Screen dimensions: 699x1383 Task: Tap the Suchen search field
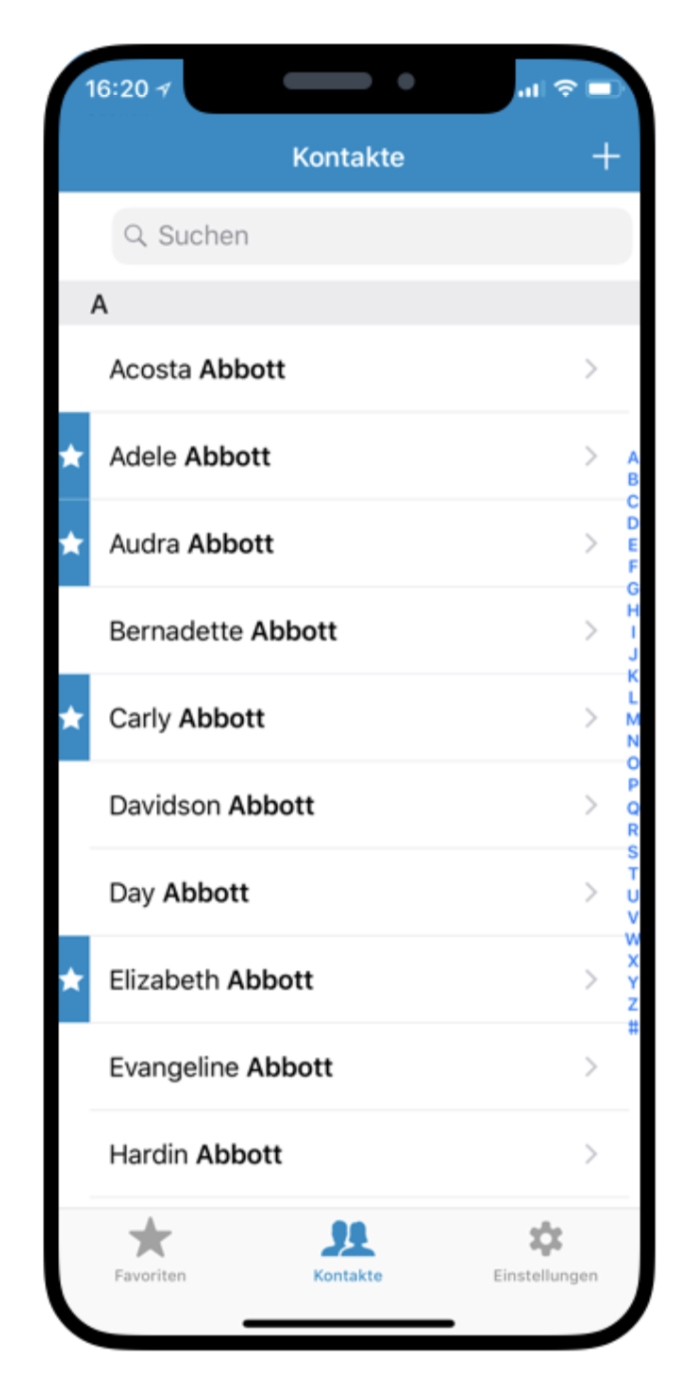[x=371, y=236]
